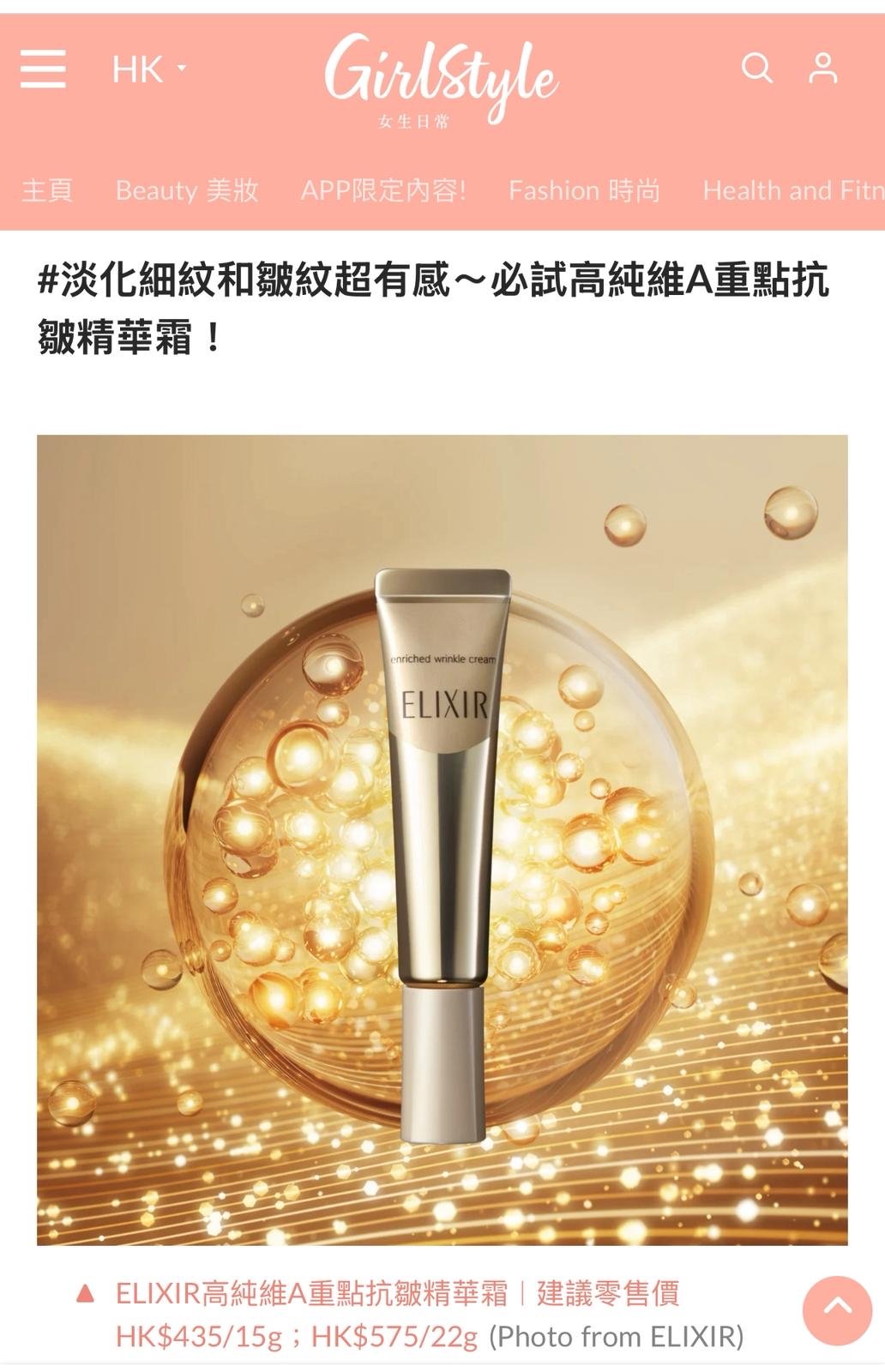Open the search icon

[x=756, y=68]
